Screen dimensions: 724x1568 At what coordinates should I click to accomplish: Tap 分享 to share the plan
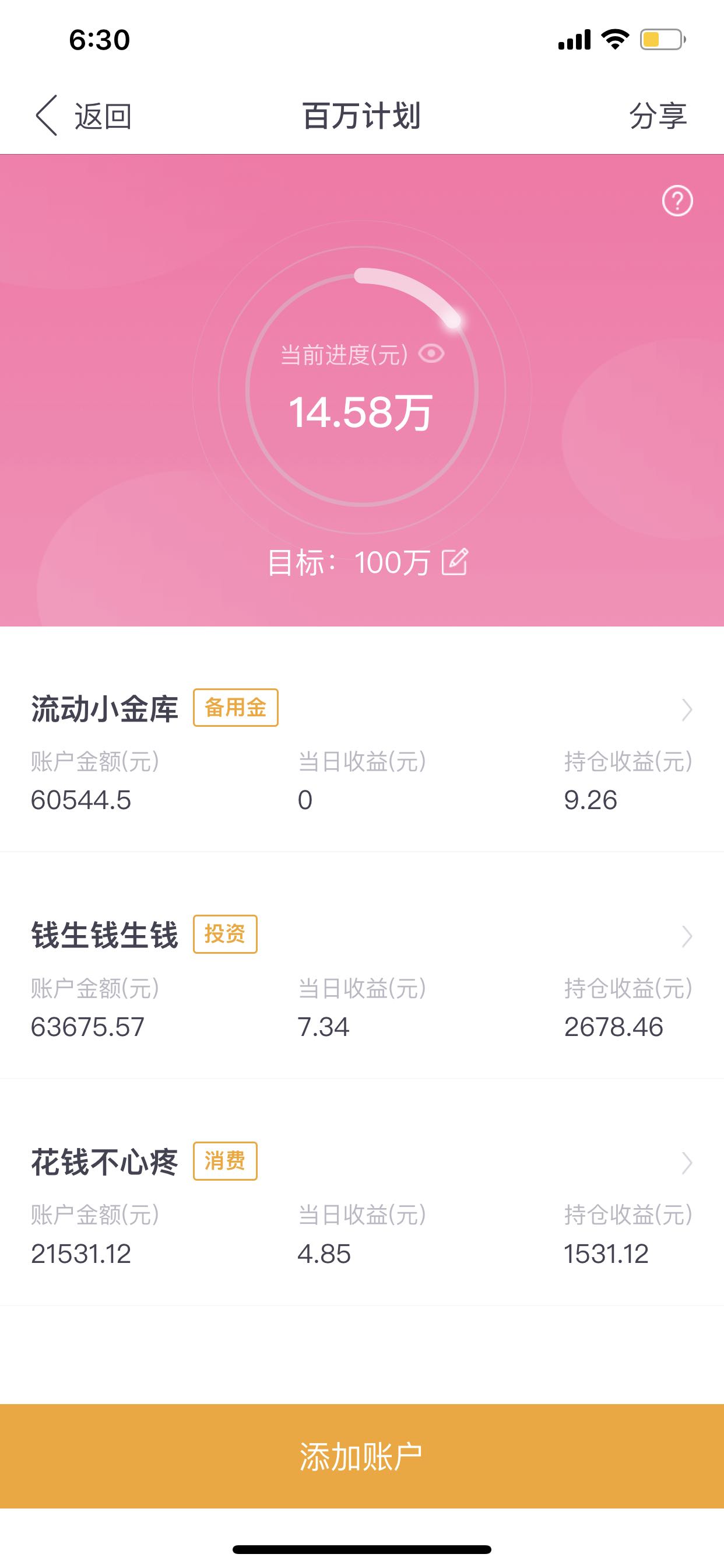click(658, 116)
